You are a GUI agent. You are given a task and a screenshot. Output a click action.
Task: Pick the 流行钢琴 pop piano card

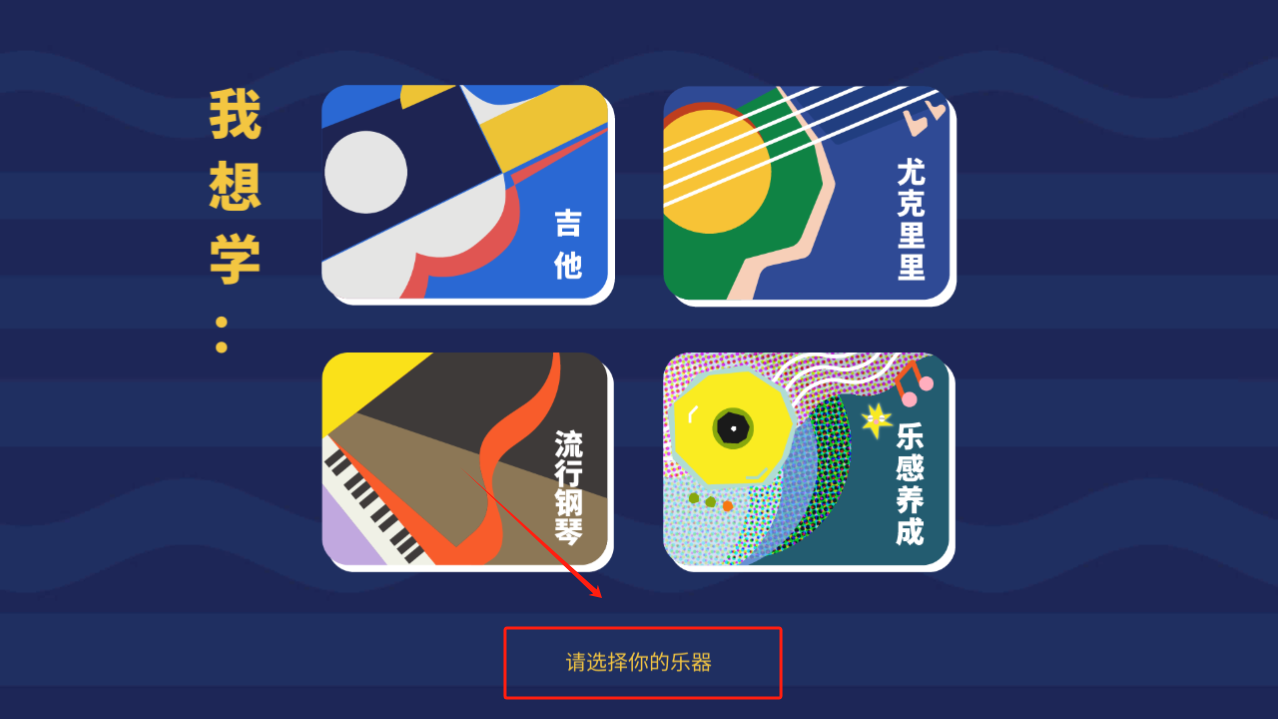click(466, 460)
